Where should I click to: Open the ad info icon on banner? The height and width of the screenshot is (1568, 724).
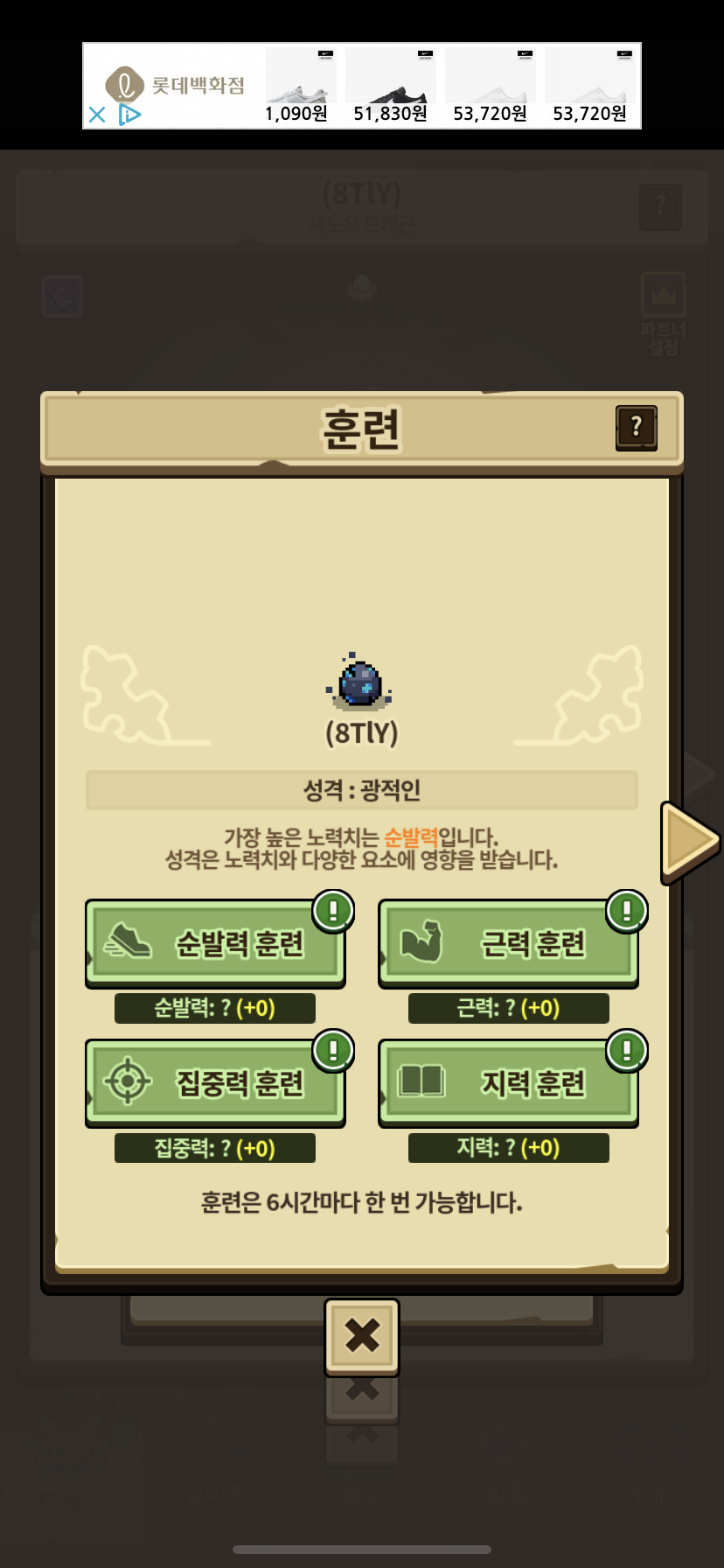coord(129,115)
